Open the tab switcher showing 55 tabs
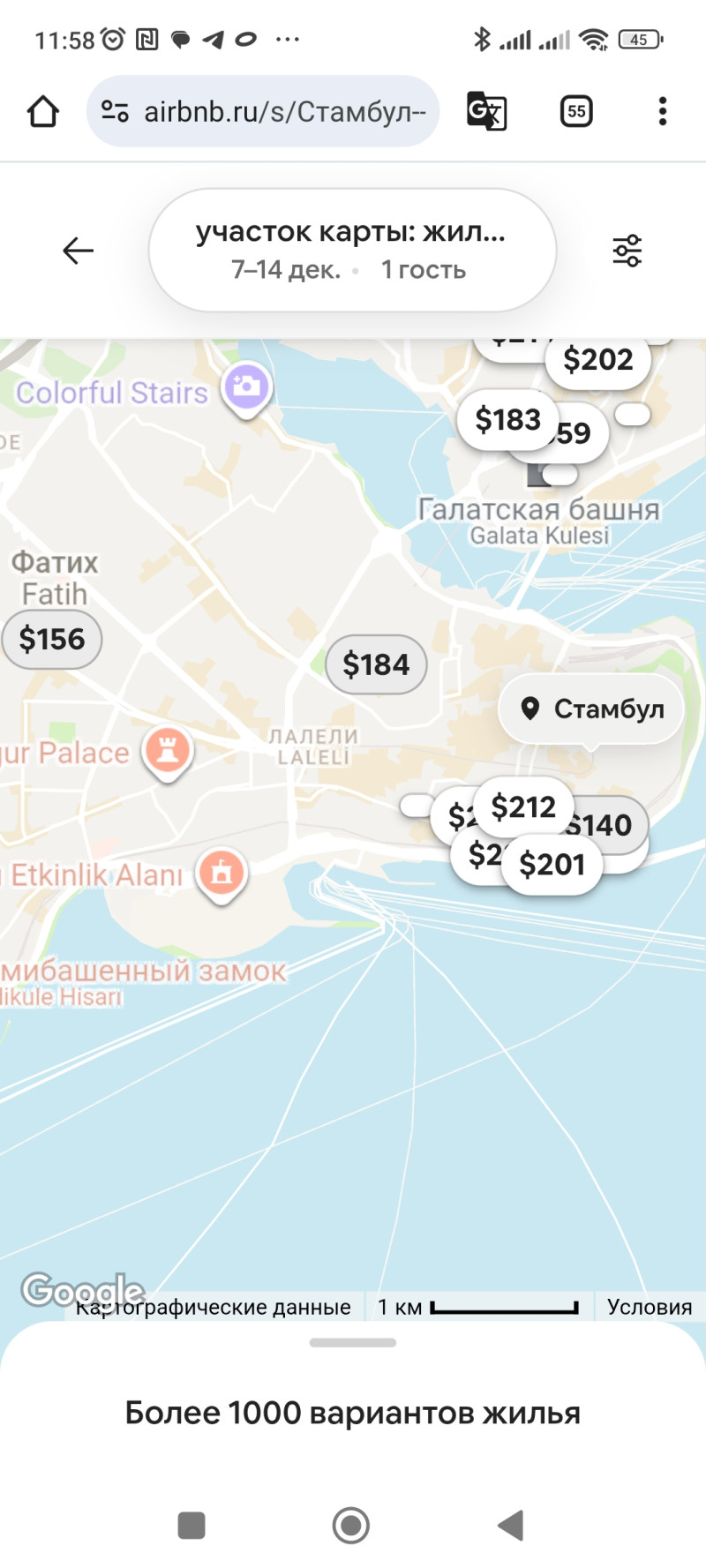This screenshot has height=1568, width=706. [576, 112]
